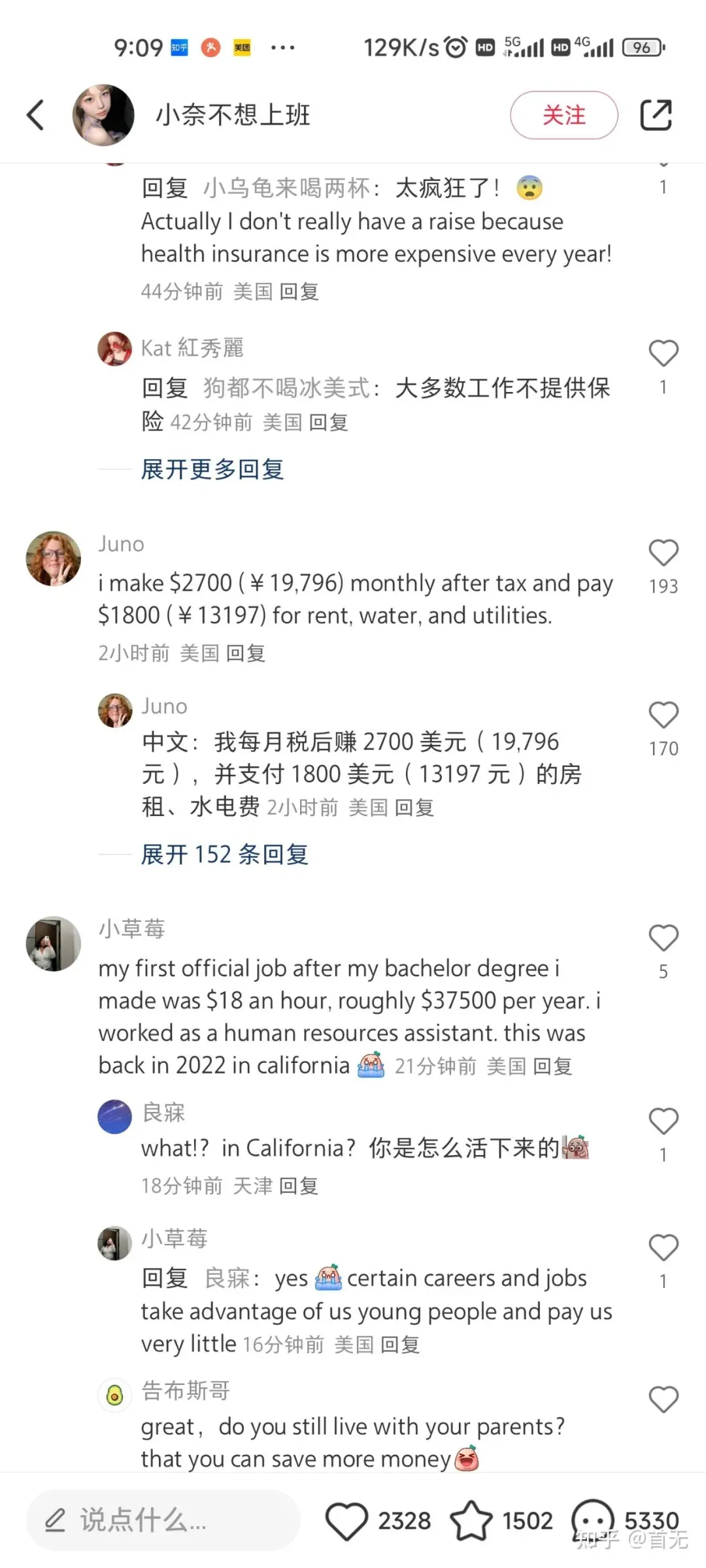Expand 展开 152 条回复 under Juno's comment
Image resolution: width=706 pixels, height=1568 pixels.
click(x=224, y=854)
